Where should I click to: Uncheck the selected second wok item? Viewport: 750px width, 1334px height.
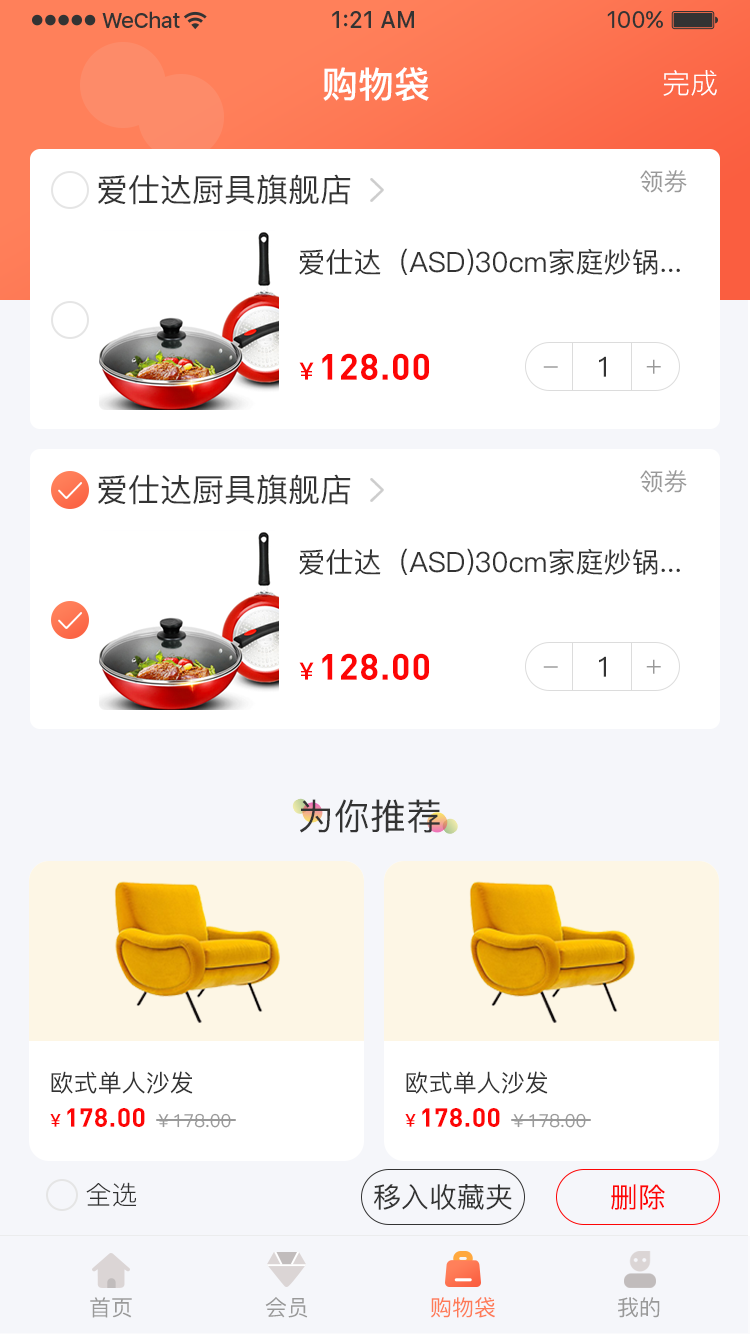point(69,620)
